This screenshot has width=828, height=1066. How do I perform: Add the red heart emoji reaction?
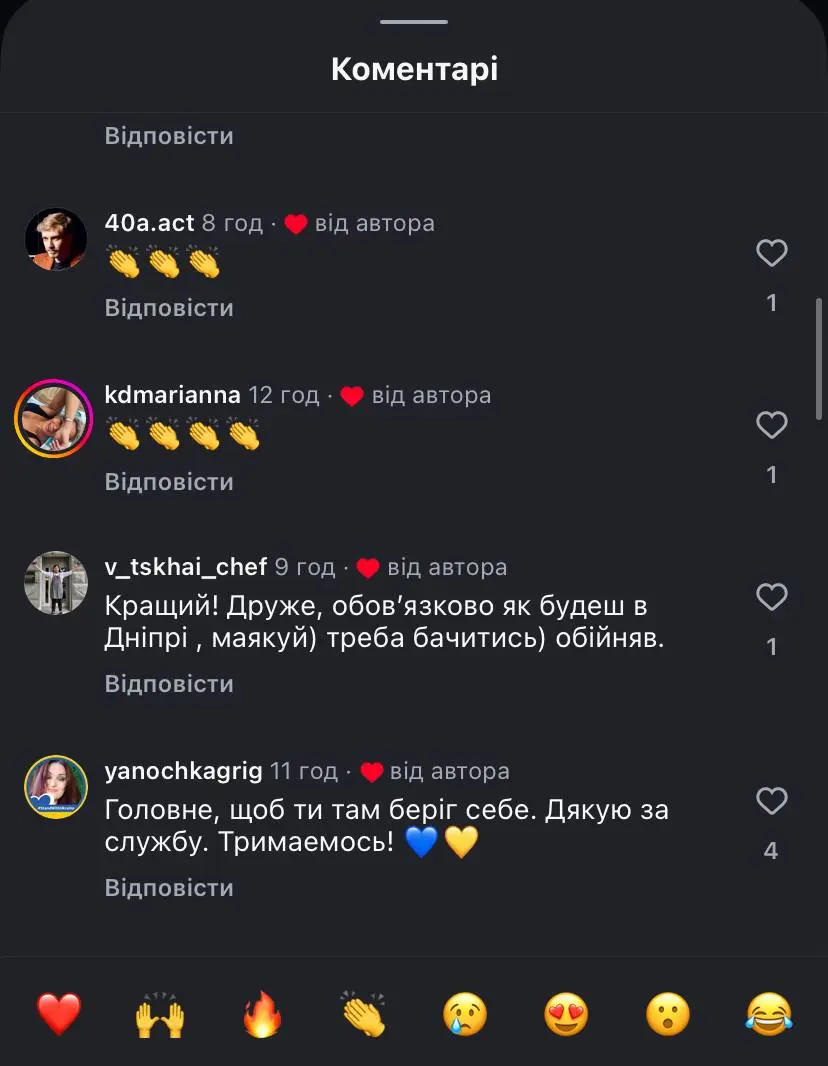[59, 1014]
